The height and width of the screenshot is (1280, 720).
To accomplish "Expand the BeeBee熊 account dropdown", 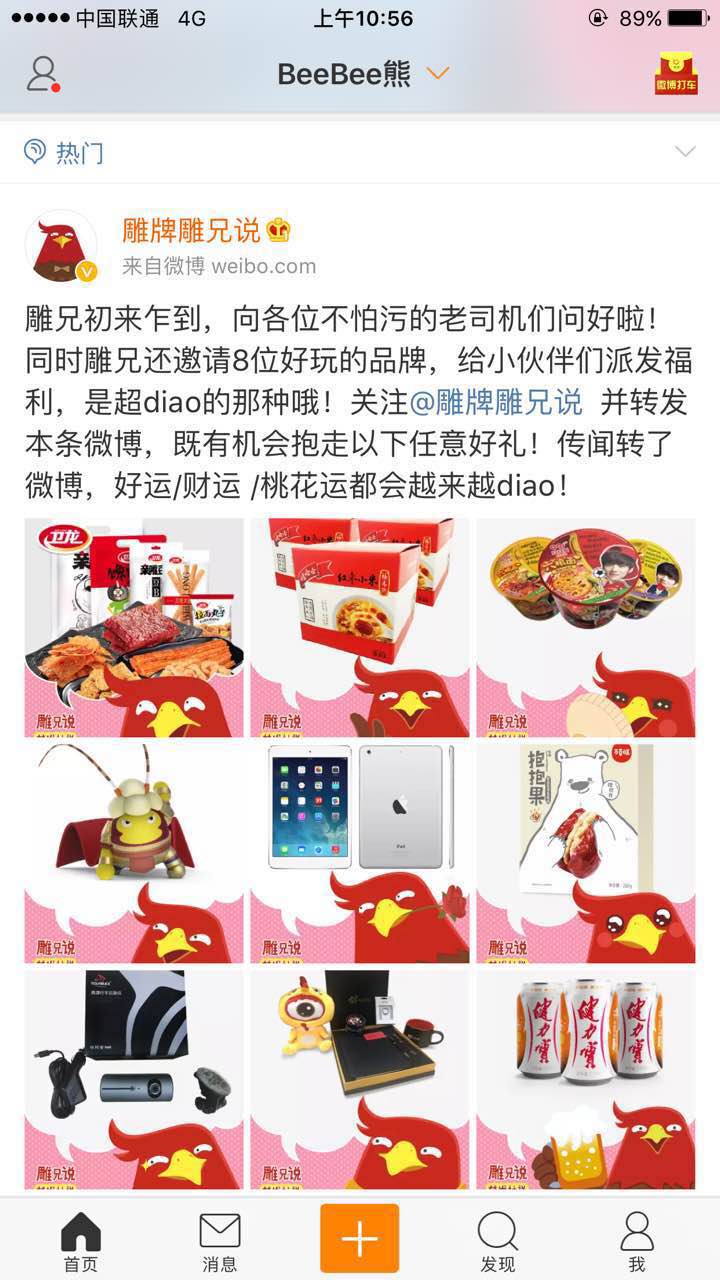I will [437, 74].
